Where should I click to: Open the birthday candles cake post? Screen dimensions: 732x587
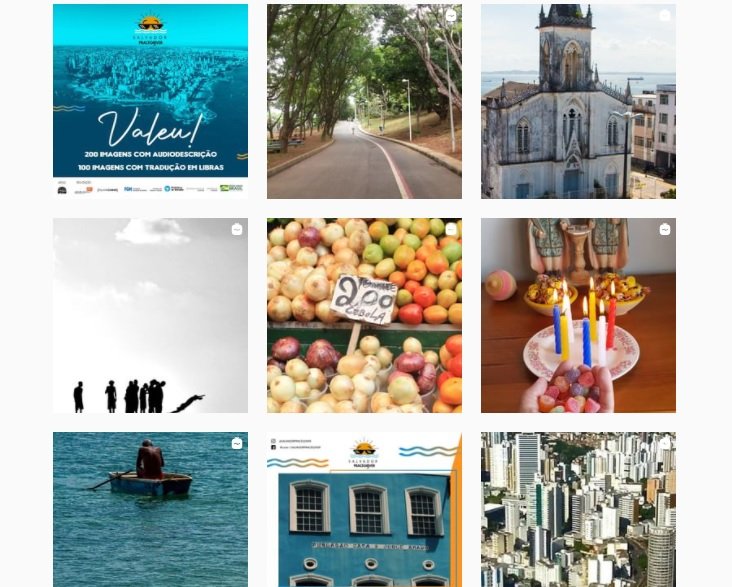coord(578,315)
